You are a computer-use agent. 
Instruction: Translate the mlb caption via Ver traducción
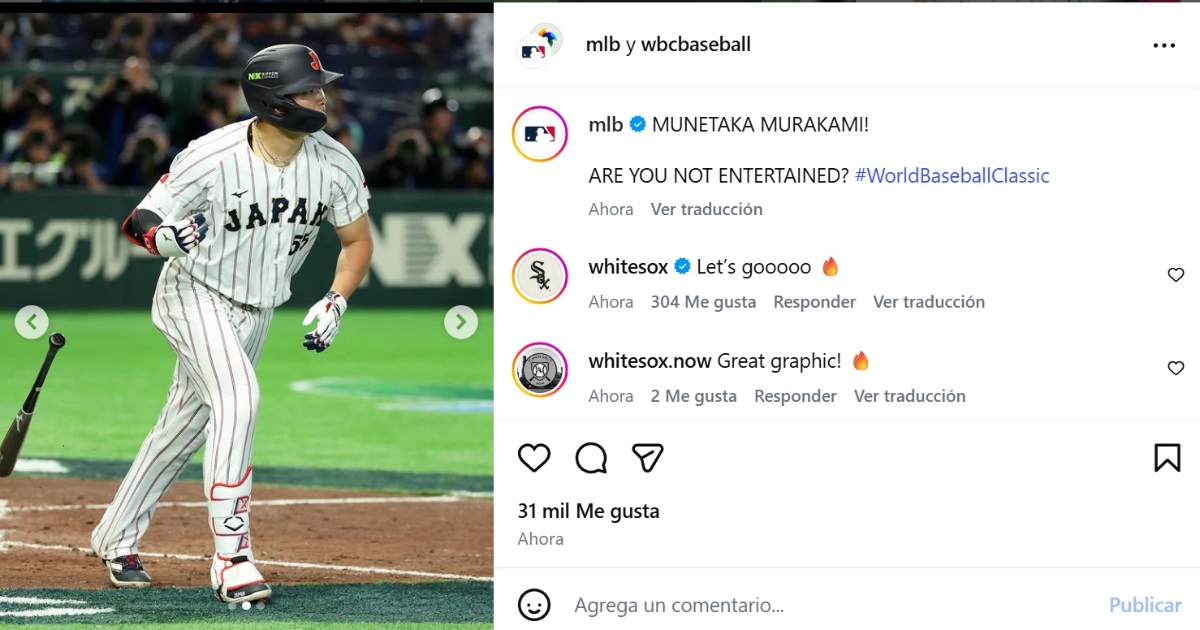point(706,209)
